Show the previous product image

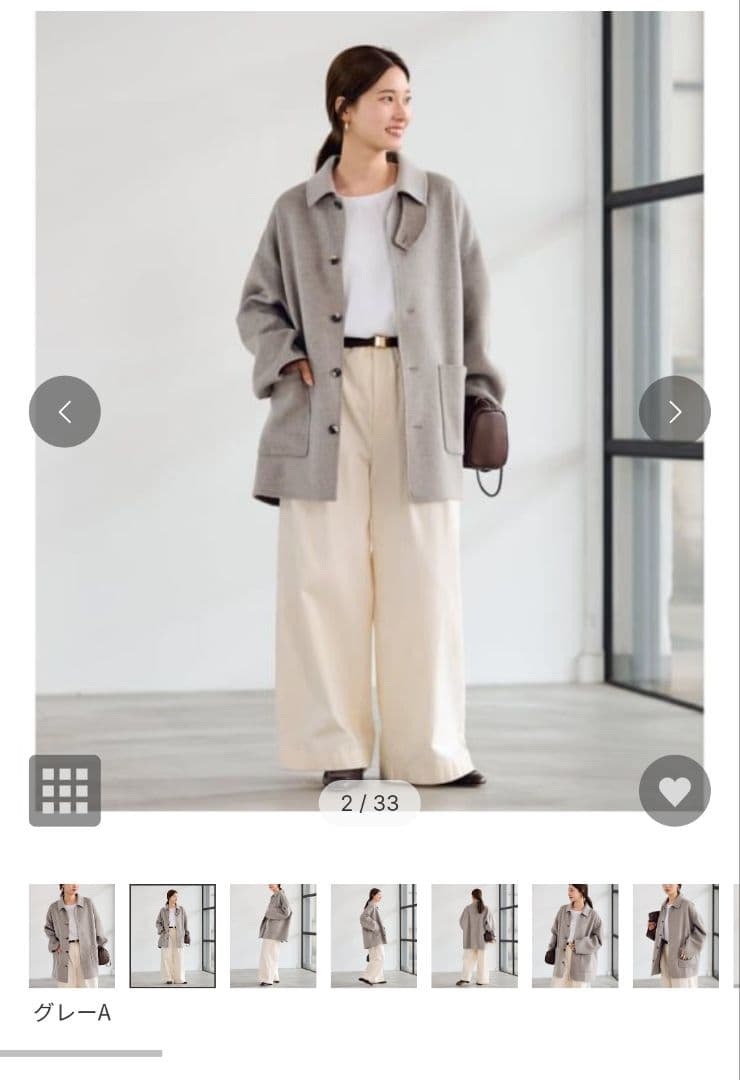pos(65,411)
